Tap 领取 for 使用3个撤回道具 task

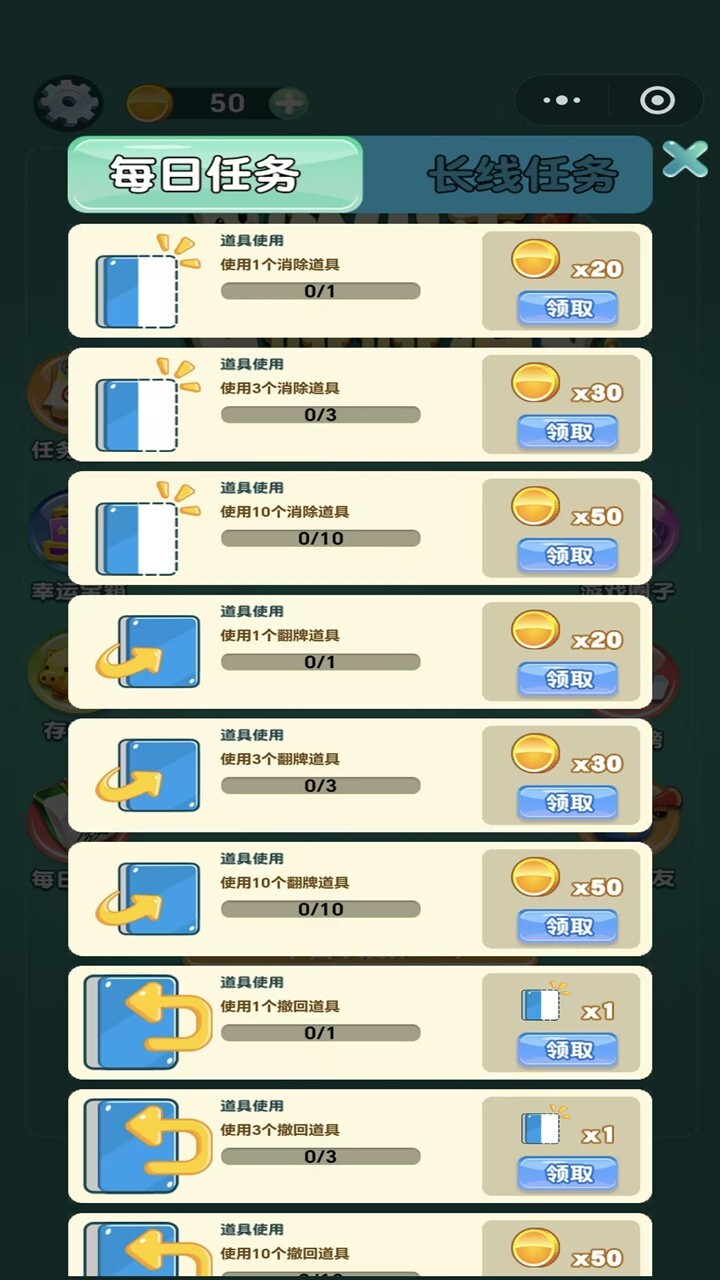click(x=567, y=1173)
